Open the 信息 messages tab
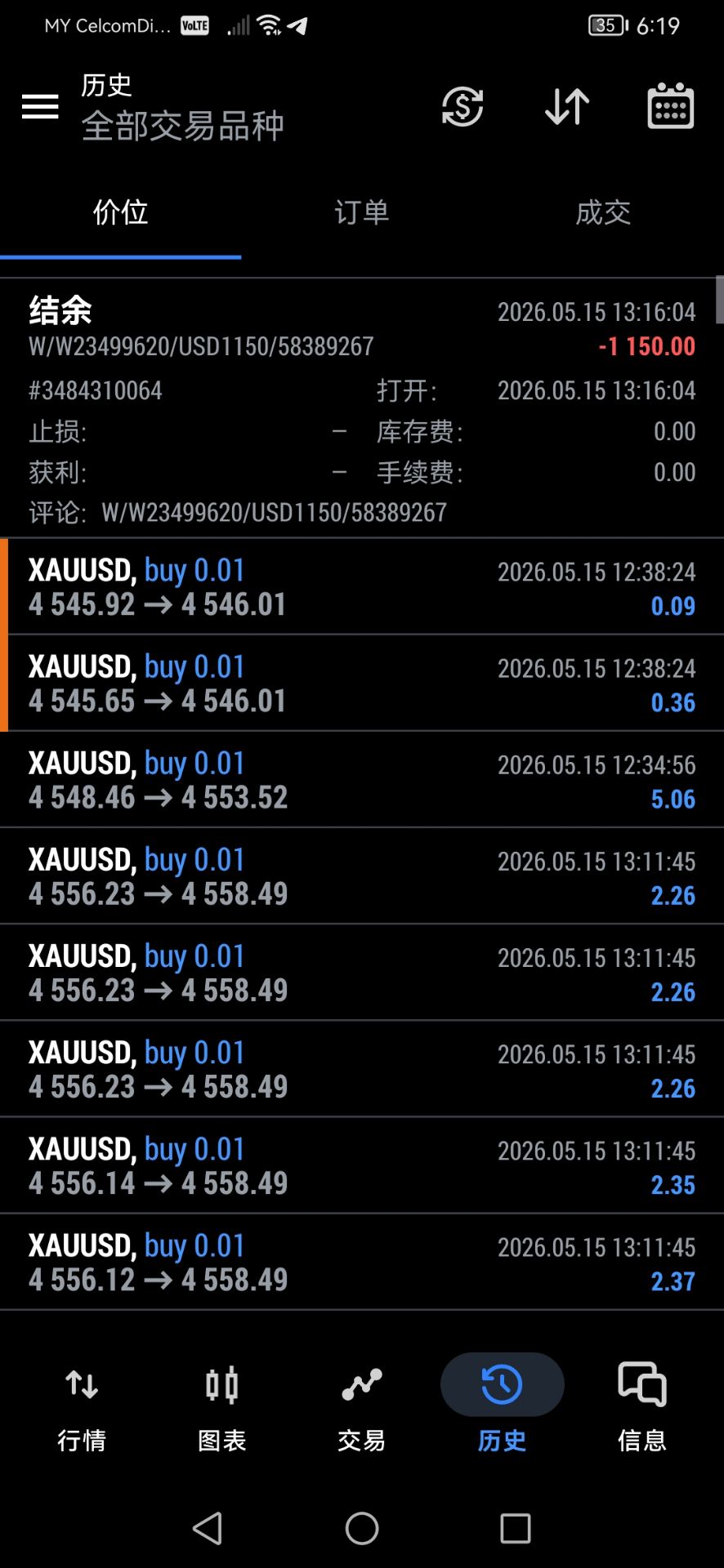Screen dimensions: 724x1568 click(x=642, y=1408)
